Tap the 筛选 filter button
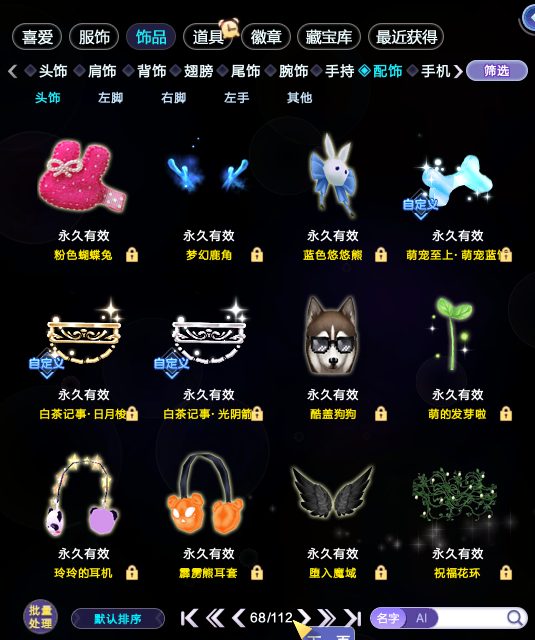Screen dimensions: 535x640 [x=497, y=71]
